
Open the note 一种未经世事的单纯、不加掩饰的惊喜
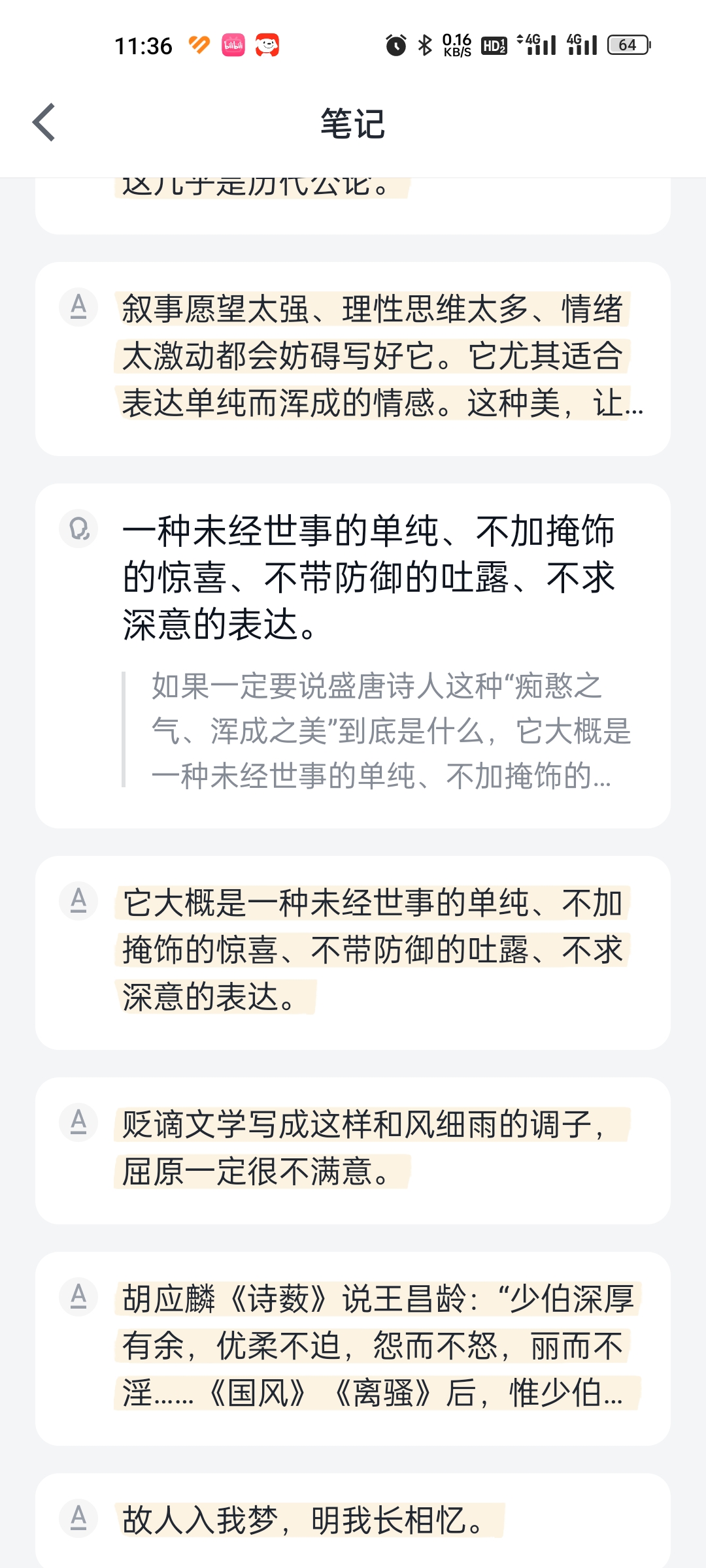click(353, 656)
